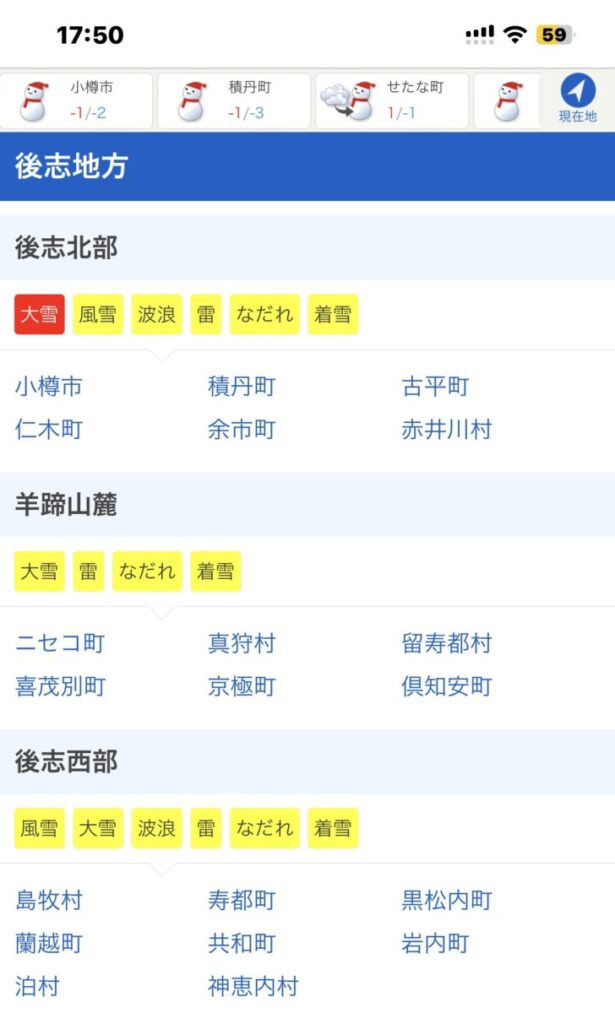
Task: View 岩内町 warnings
Action: [x=435, y=943]
